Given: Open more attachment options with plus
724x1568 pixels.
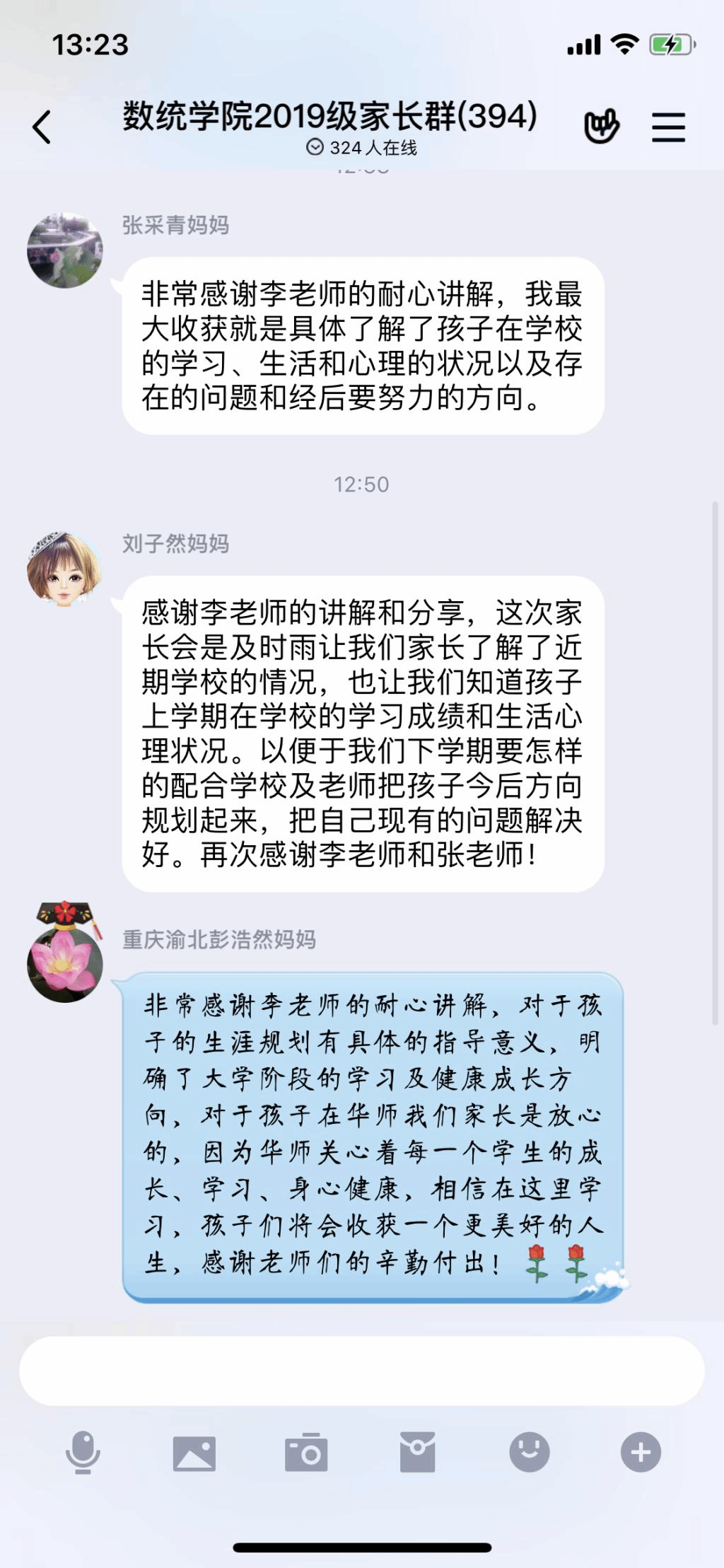Looking at the screenshot, I should click(641, 1453).
